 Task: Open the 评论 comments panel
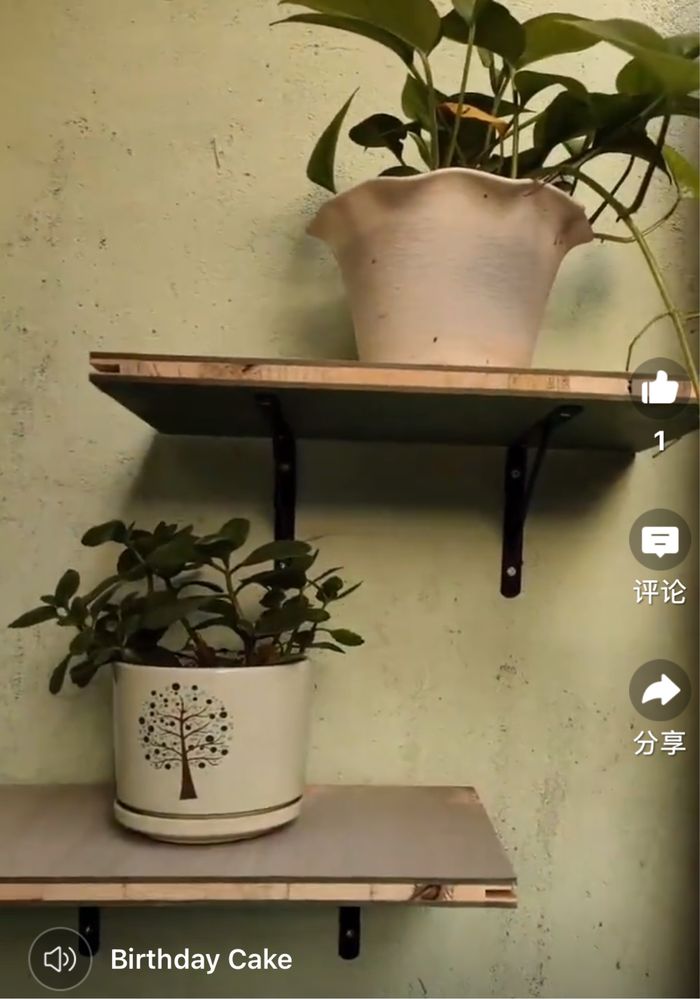660,541
